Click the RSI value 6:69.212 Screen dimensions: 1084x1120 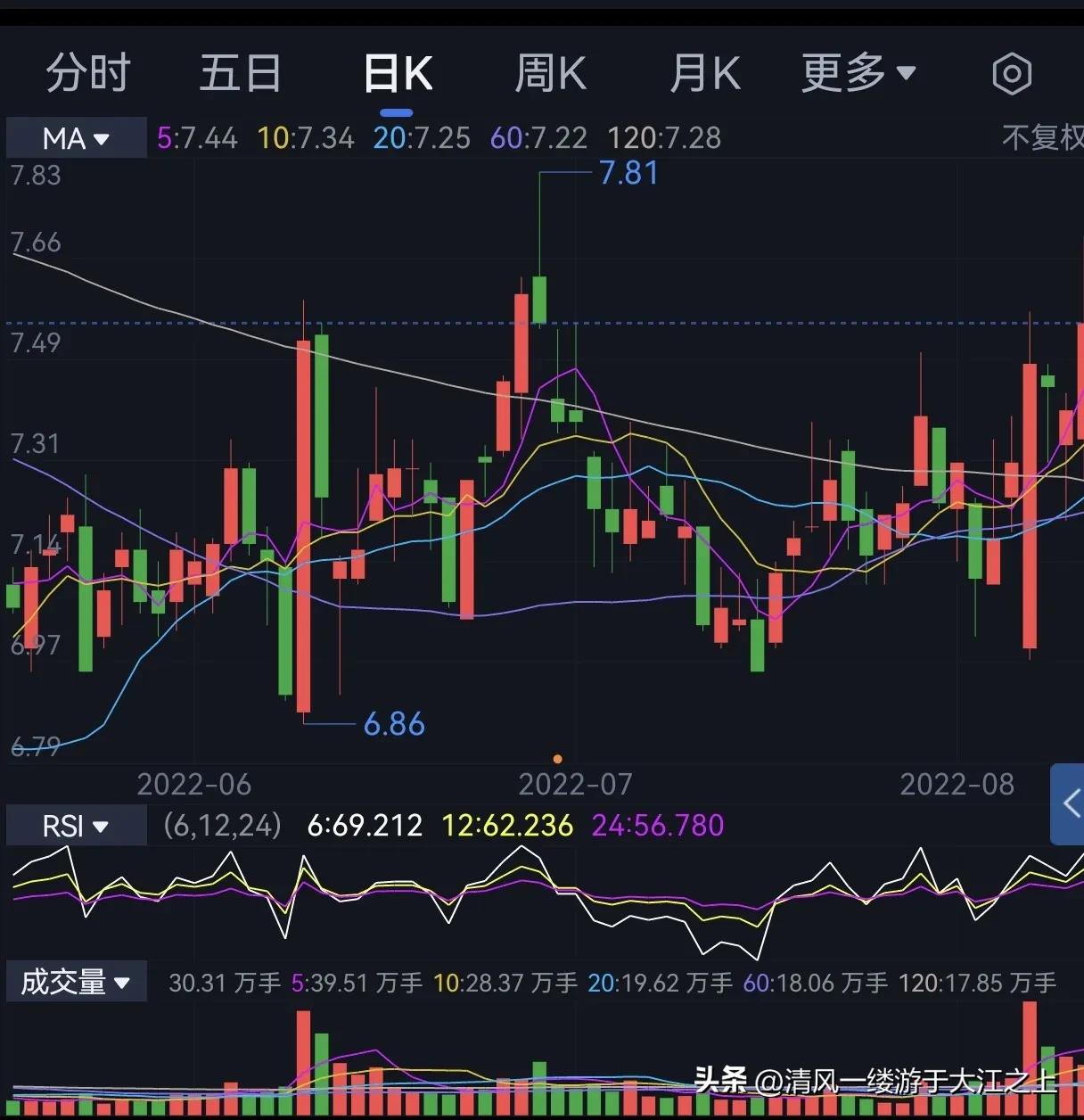[365, 826]
